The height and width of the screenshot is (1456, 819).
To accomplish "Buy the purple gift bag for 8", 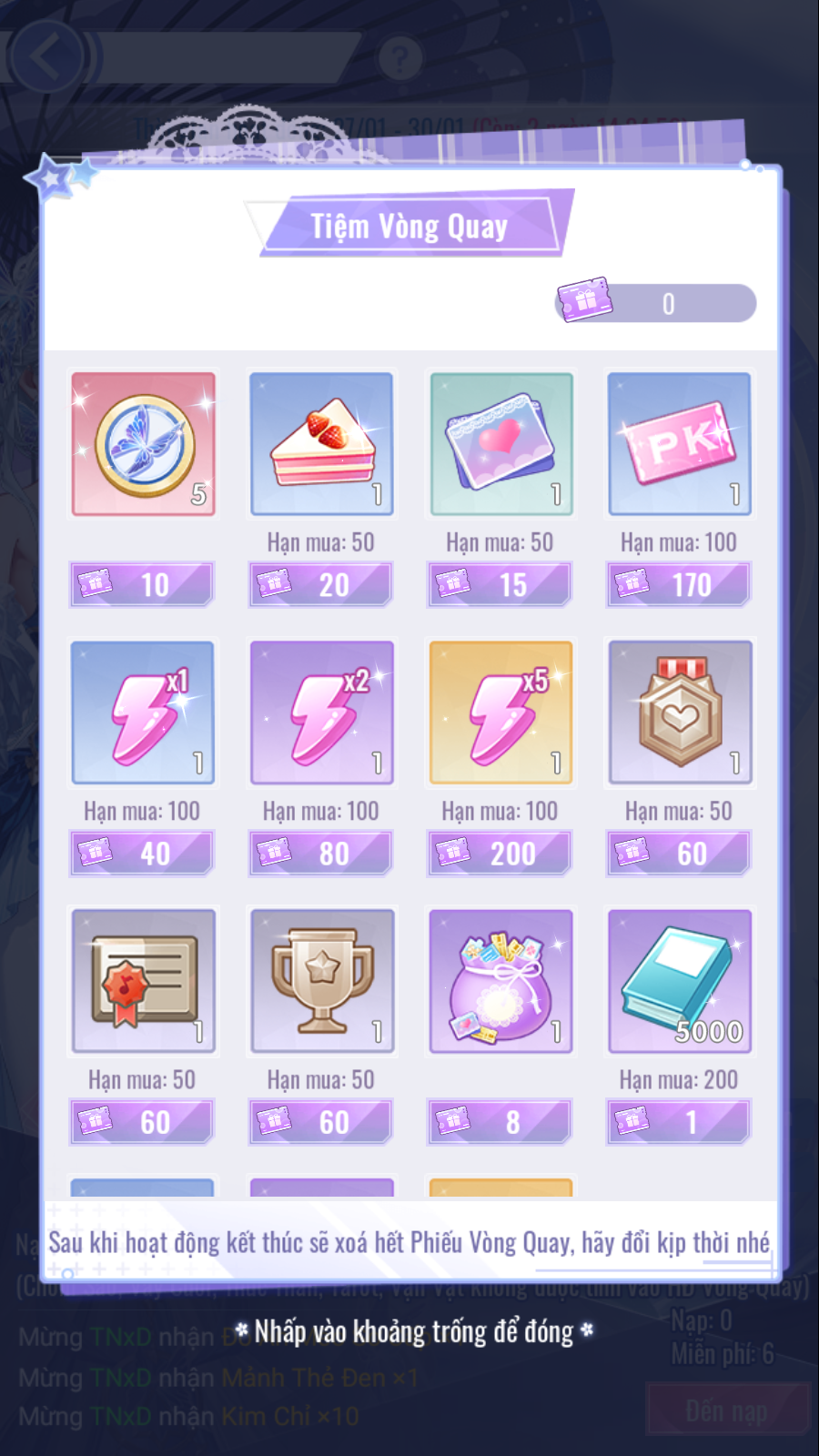I will (500, 1122).
